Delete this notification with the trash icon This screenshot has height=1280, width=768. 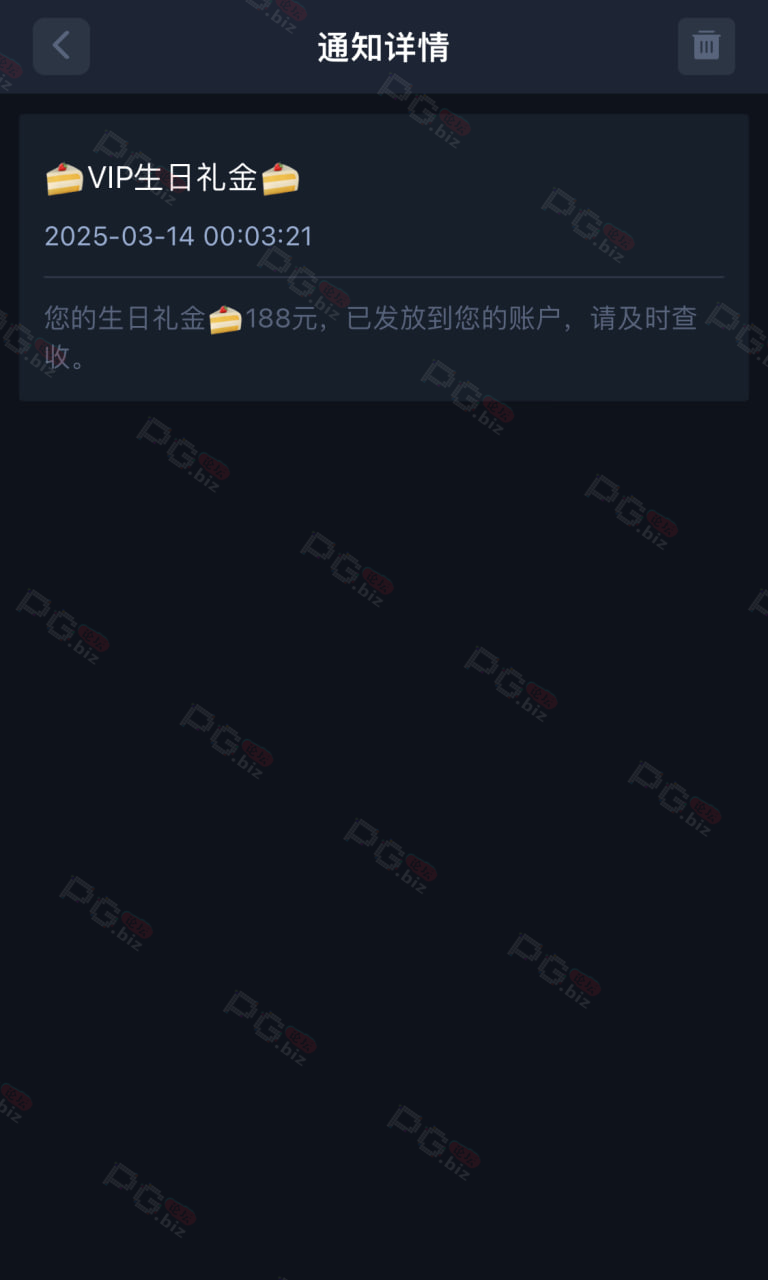(706, 46)
